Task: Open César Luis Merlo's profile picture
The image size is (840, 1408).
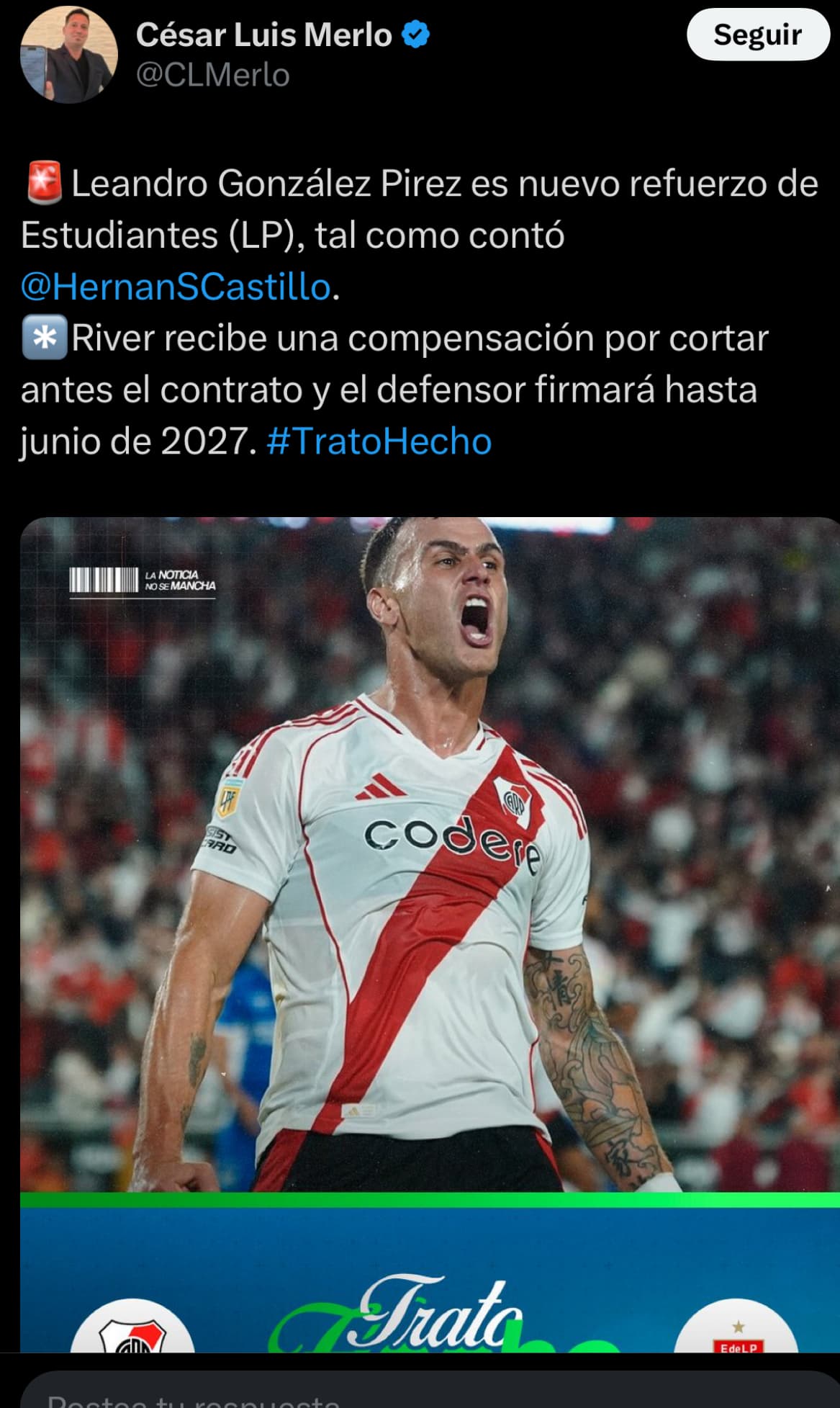Action: pyautogui.click(x=69, y=55)
